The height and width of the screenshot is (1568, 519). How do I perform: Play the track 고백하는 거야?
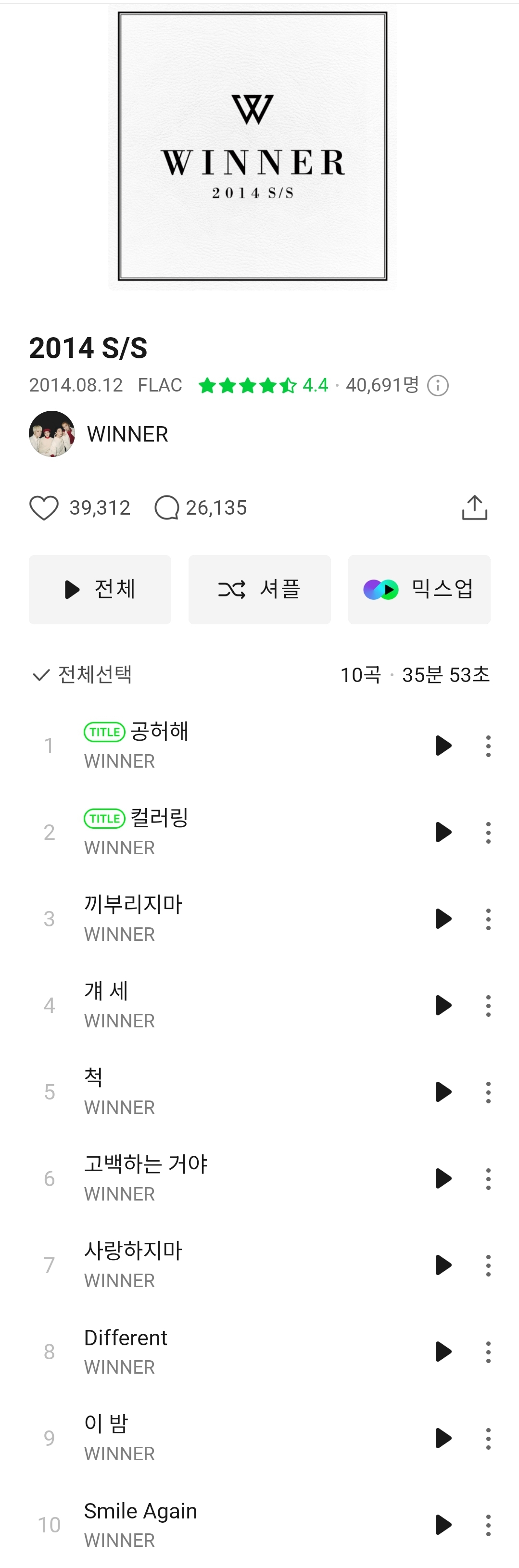point(443,1178)
